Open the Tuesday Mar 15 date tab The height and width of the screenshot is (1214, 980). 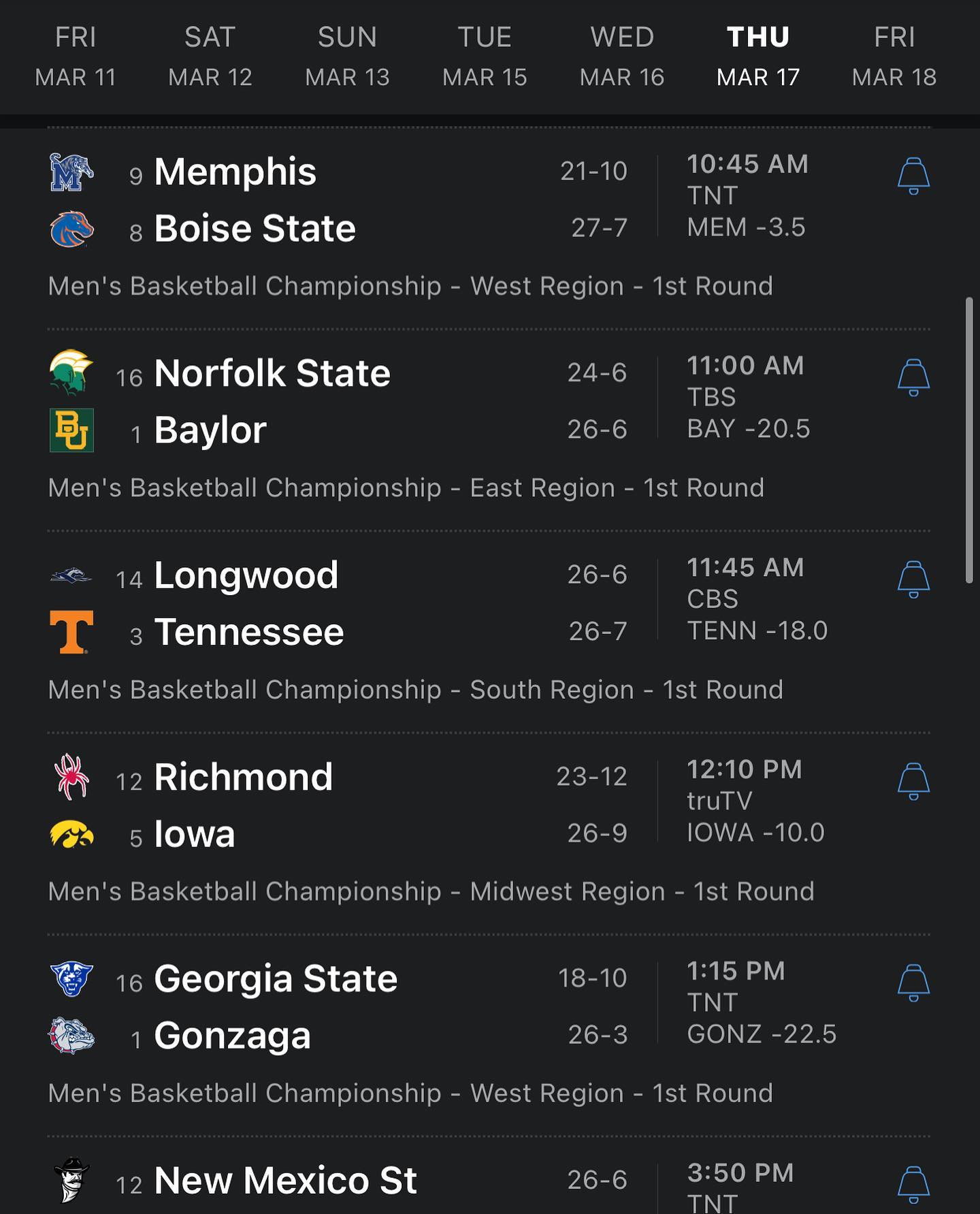[x=485, y=57]
